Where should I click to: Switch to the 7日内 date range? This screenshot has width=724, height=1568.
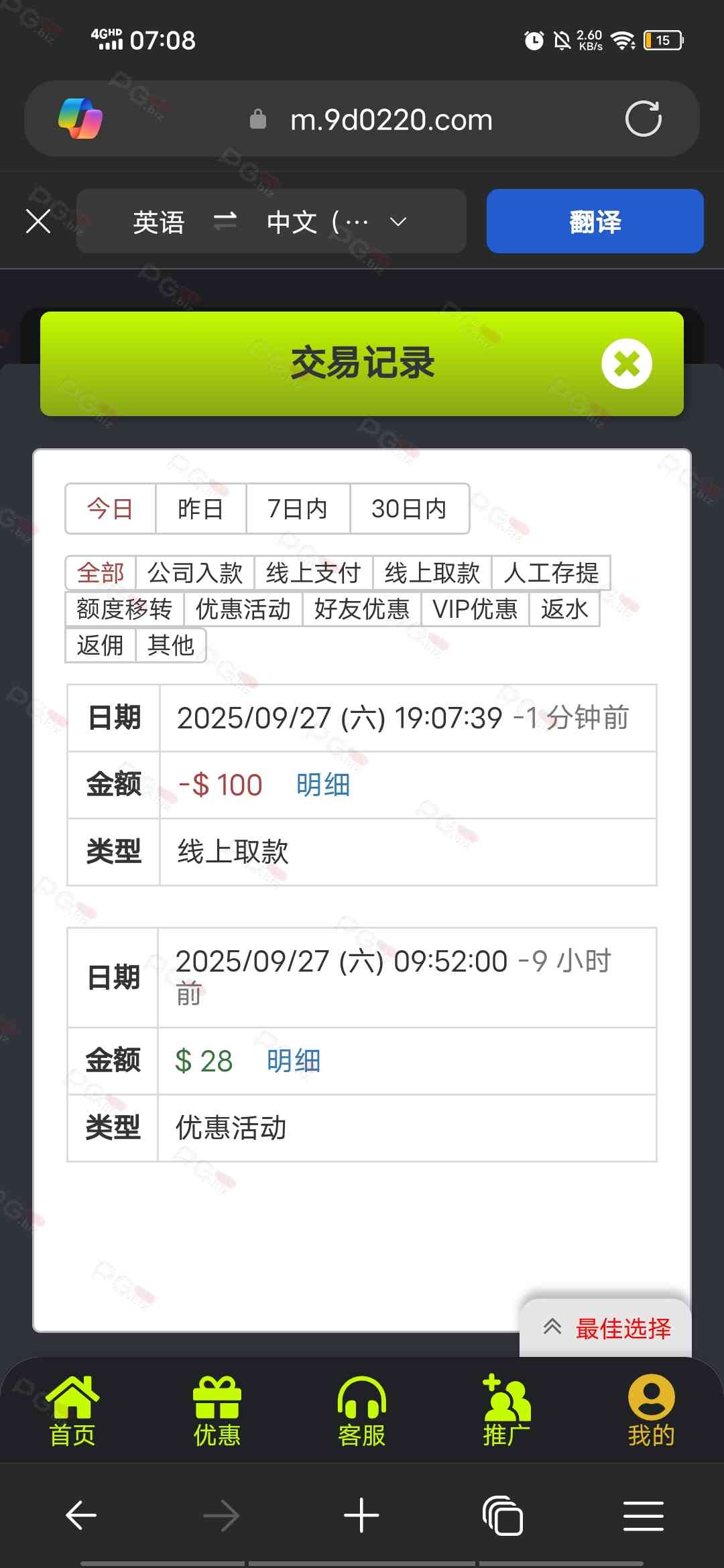point(298,509)
